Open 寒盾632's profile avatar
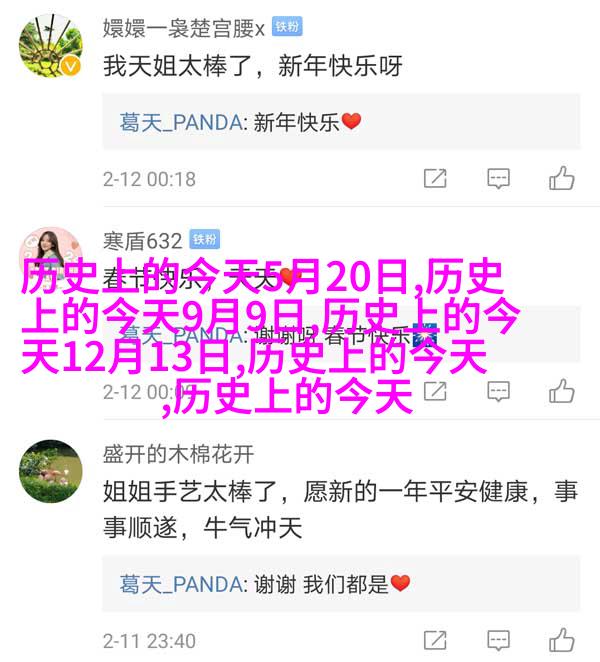The width and height of the screenshot is (600, 662). pyautogui.click(x=50, y=257)
